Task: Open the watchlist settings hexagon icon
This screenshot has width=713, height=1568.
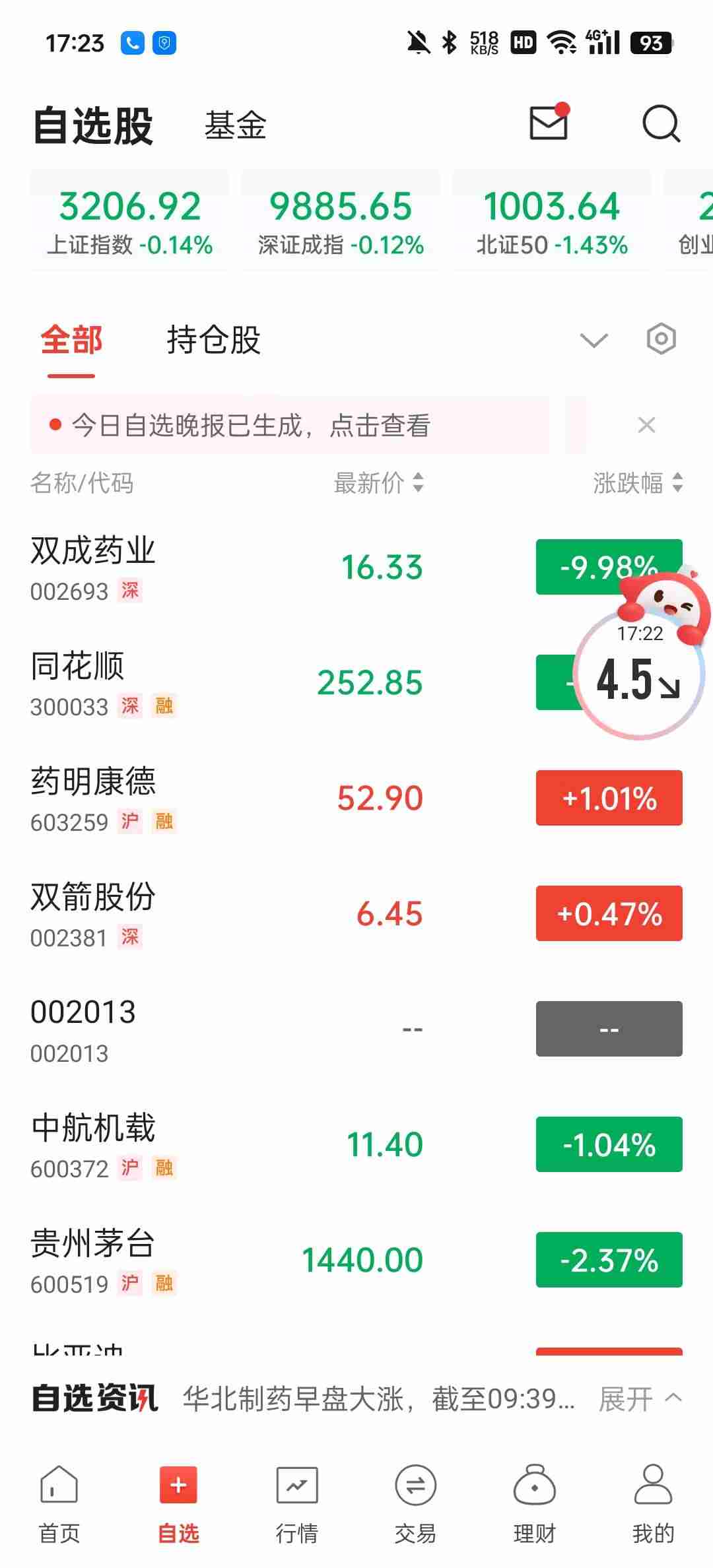Action: pos(661,339)
